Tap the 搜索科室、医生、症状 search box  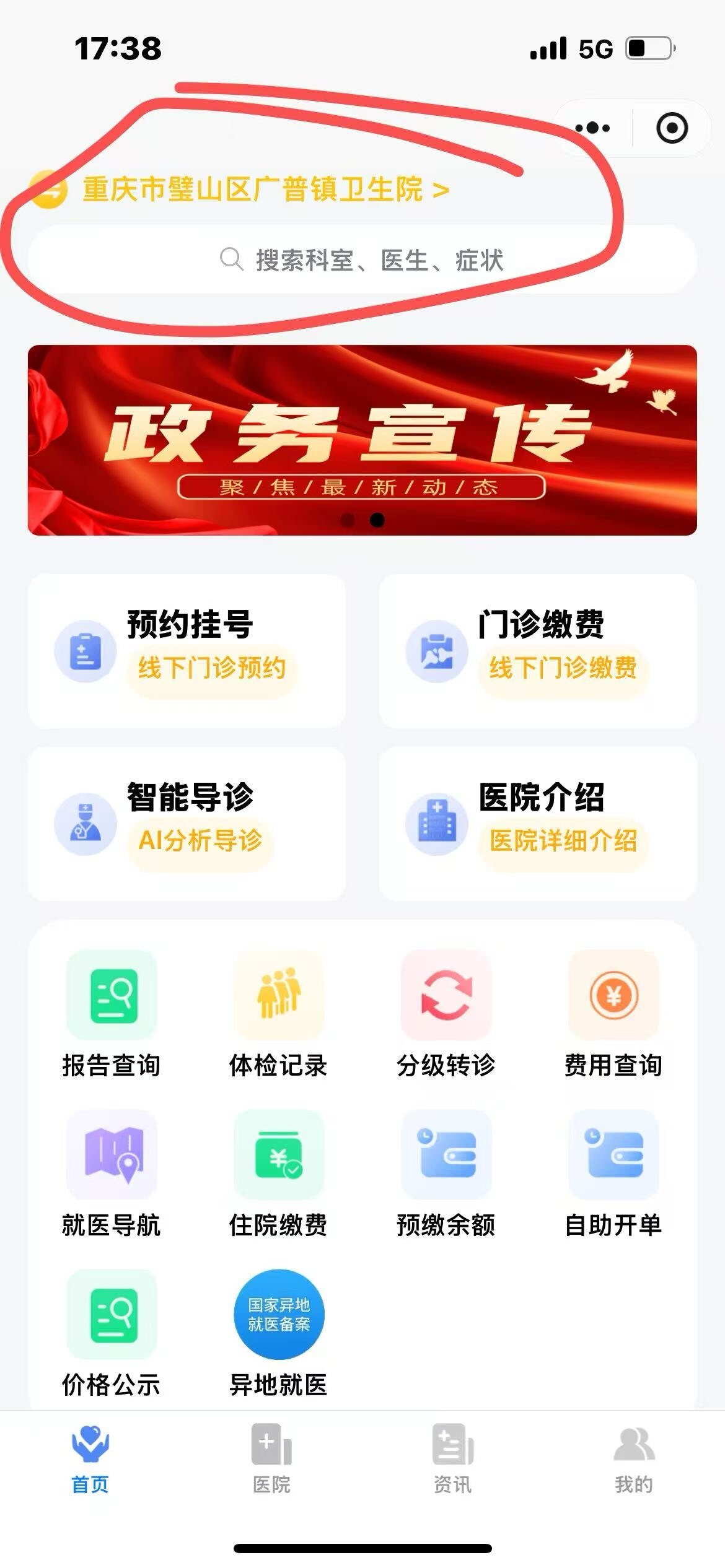[x=362, y=259]
